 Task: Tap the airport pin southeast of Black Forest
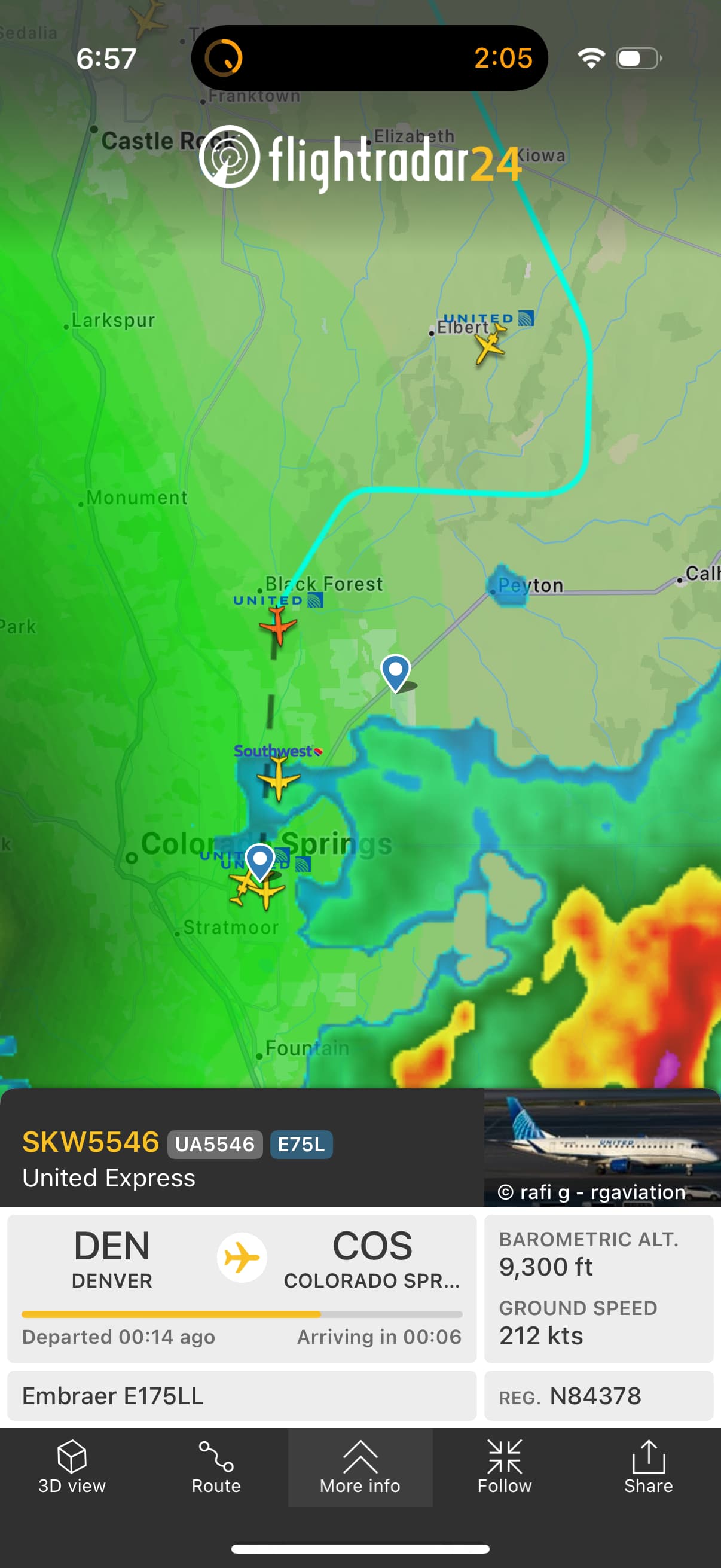point(396,672)
